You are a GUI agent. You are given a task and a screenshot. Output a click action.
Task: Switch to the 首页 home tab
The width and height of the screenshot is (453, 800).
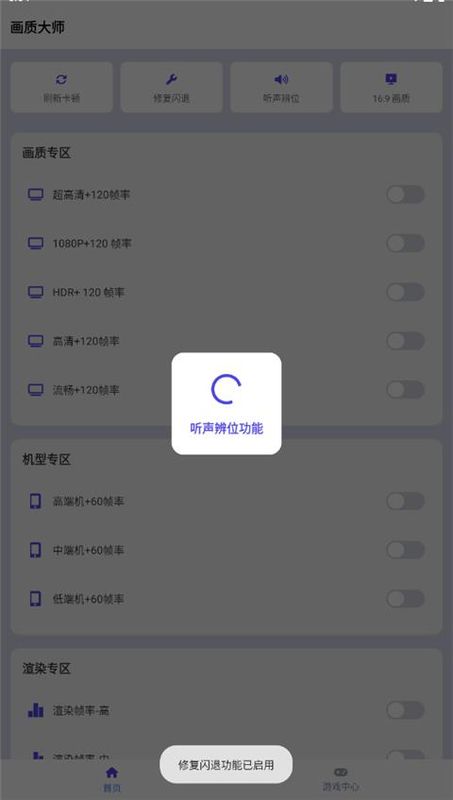click(x=111, y=779)
